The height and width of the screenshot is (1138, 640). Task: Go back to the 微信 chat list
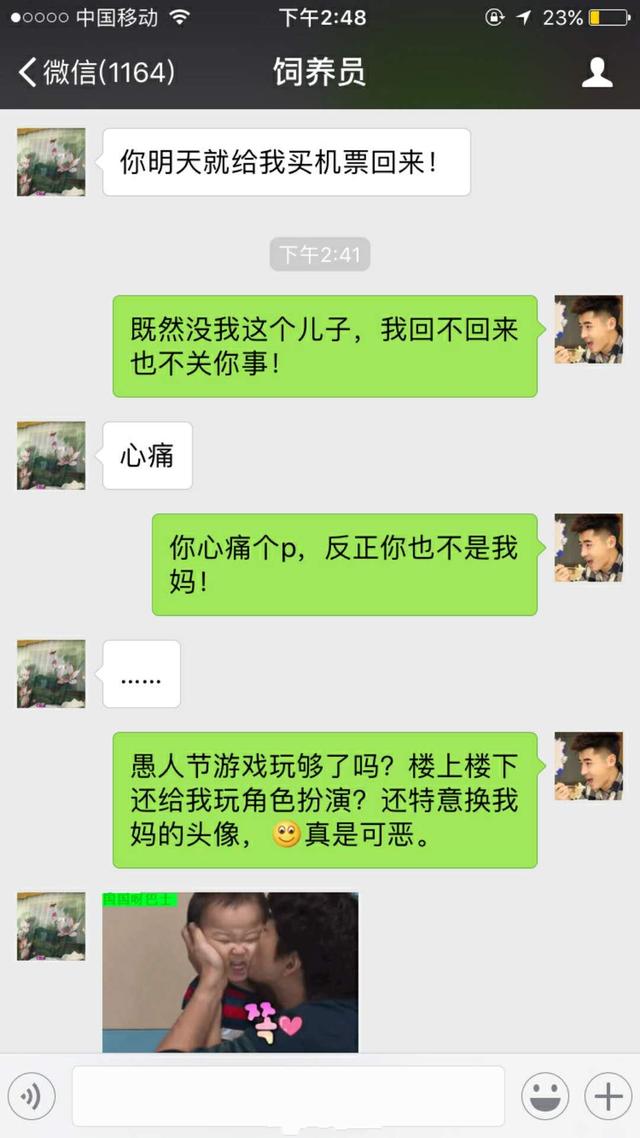point(95,72)
